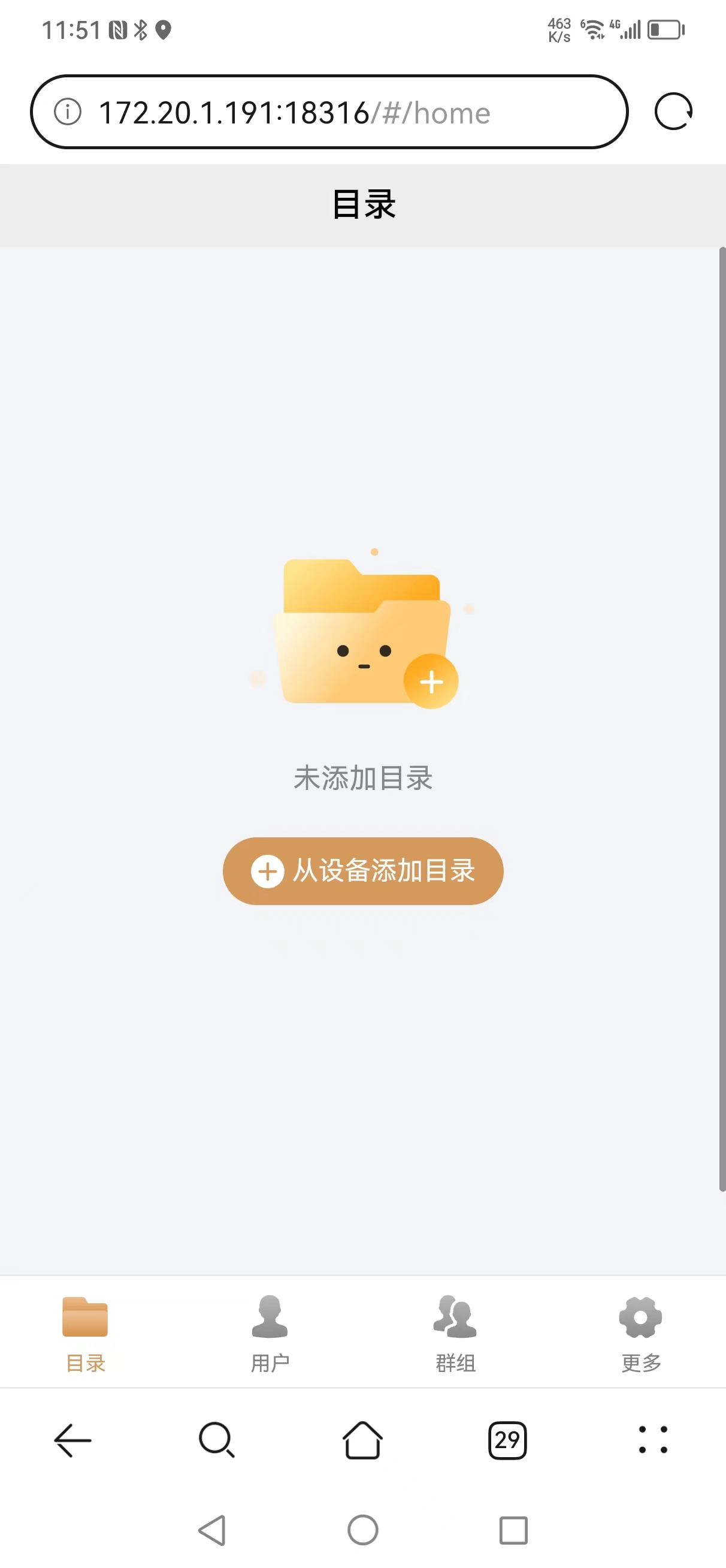726x1568 pixels.
Task: Open the browser four-dot menu
Action: tap(653, 1440)
